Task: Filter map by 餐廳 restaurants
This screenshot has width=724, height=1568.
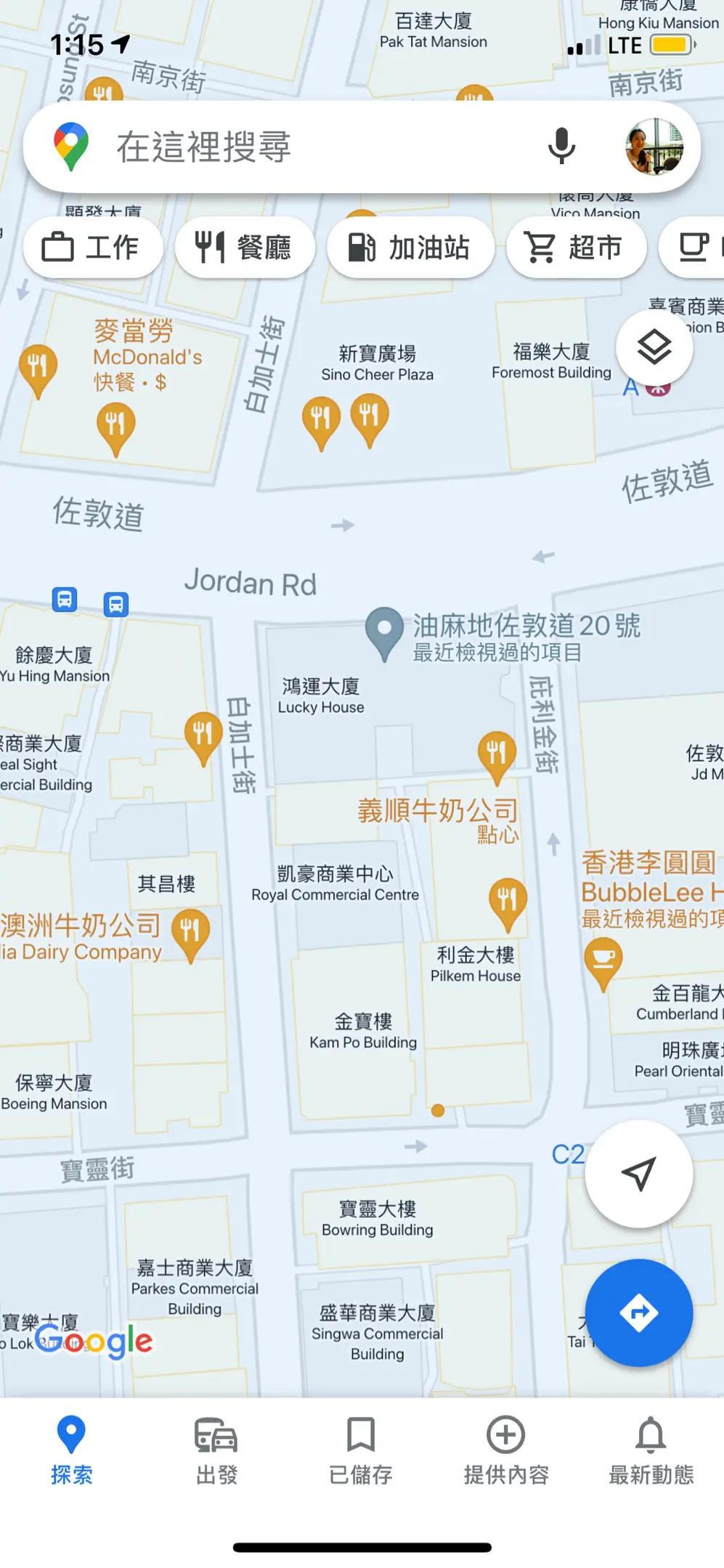Action: coord(244,248)
